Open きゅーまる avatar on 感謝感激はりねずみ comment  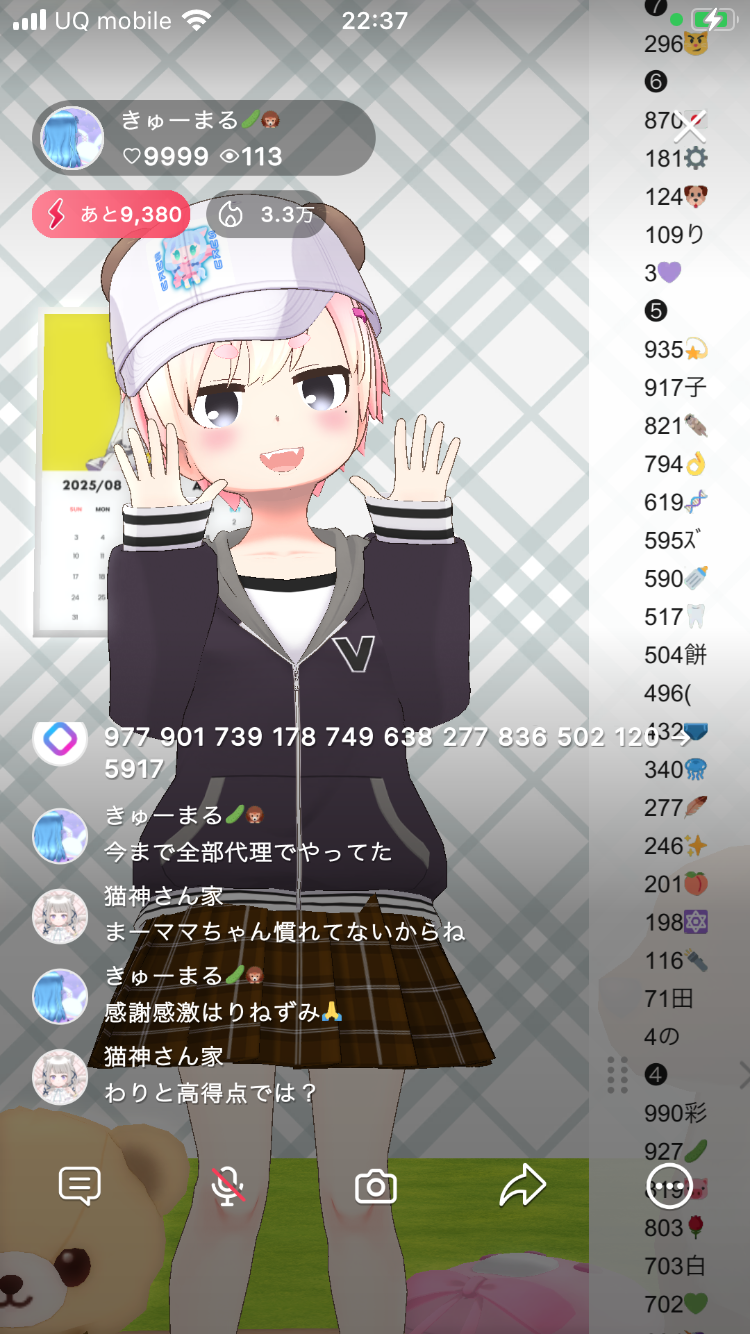[60, 996]
